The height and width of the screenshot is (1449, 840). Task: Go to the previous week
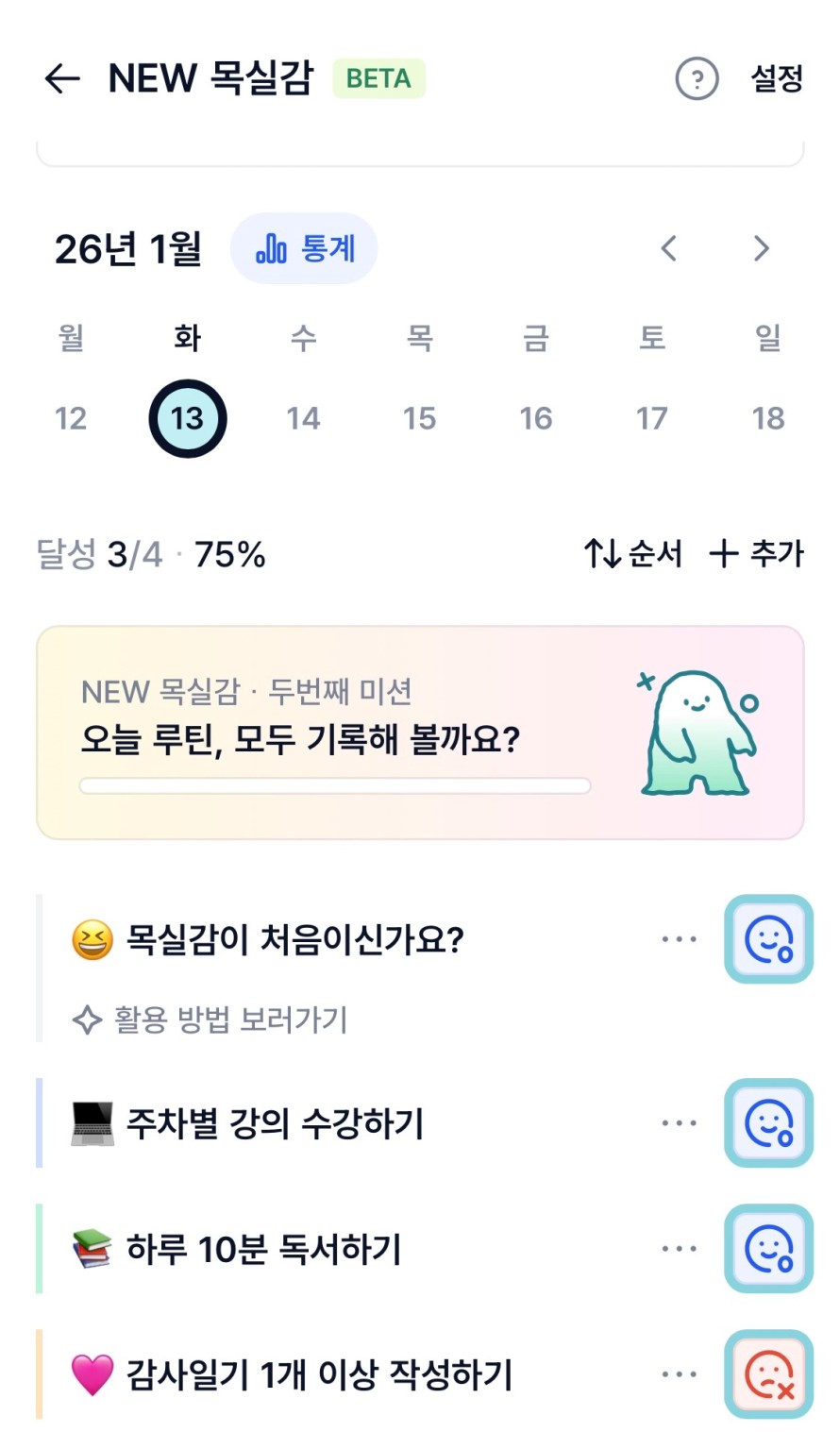click(669, 249)
